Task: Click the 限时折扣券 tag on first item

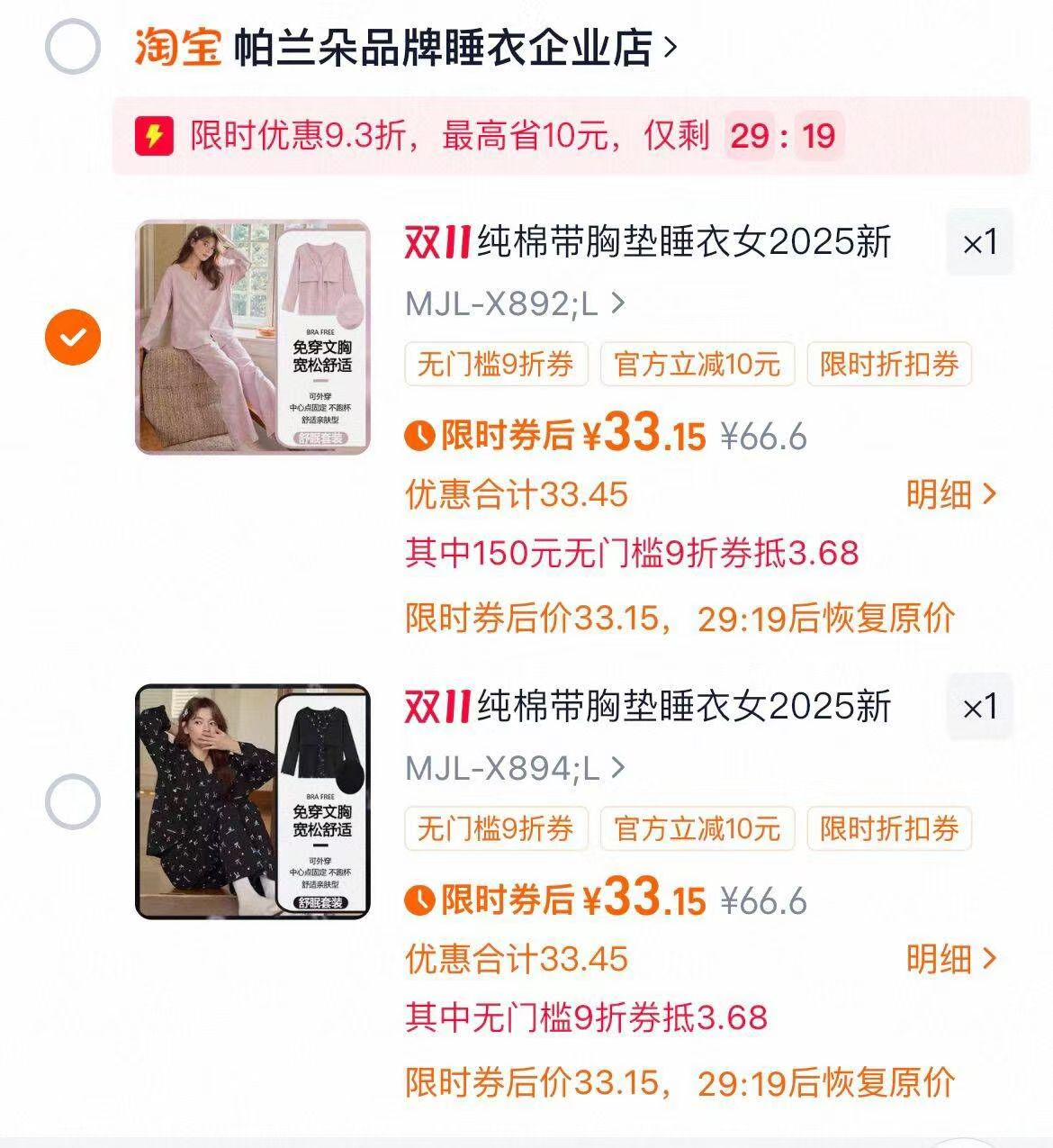Action: 889,364
